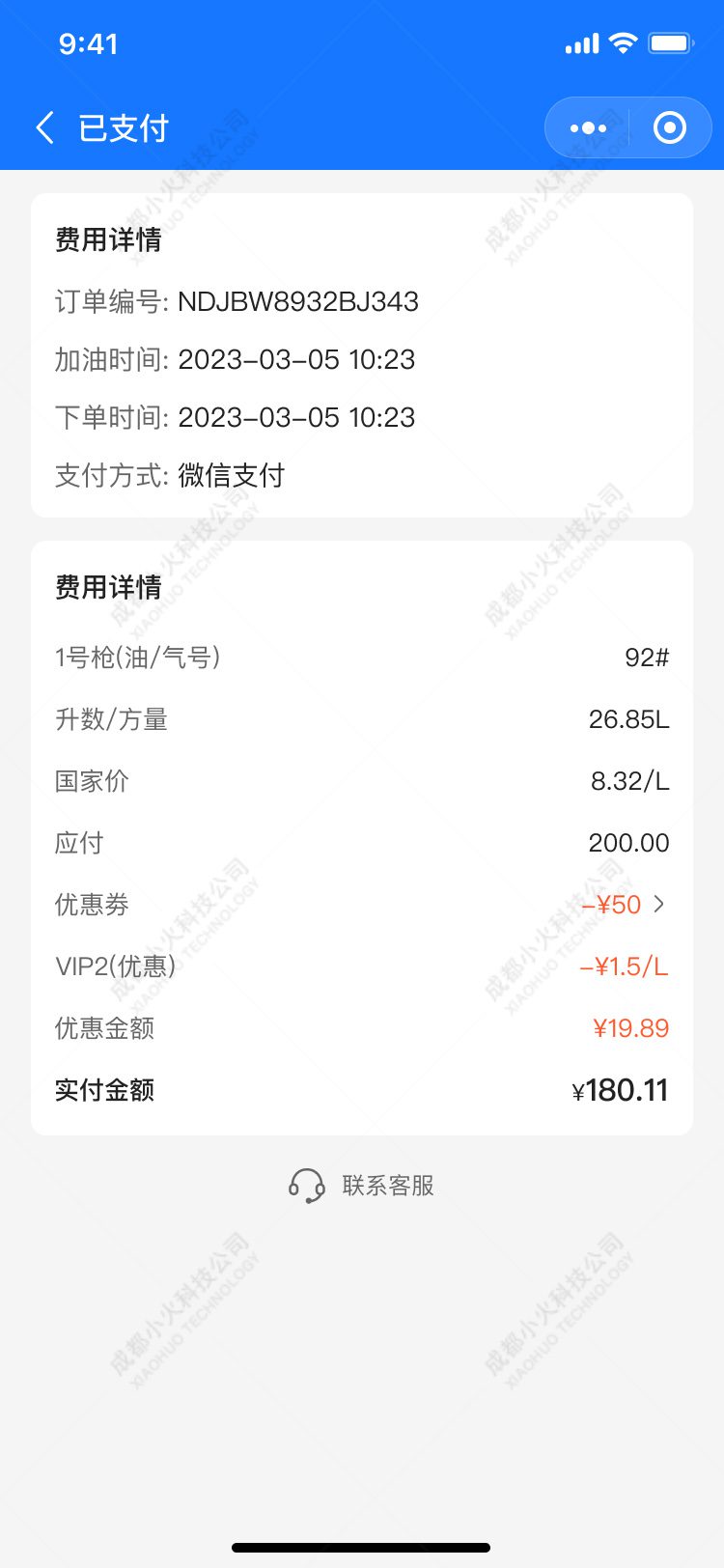This screenshot has width=724, height=1568.
Task: Select the 微信支付 payment method text
Action: [x=230, y=475]
